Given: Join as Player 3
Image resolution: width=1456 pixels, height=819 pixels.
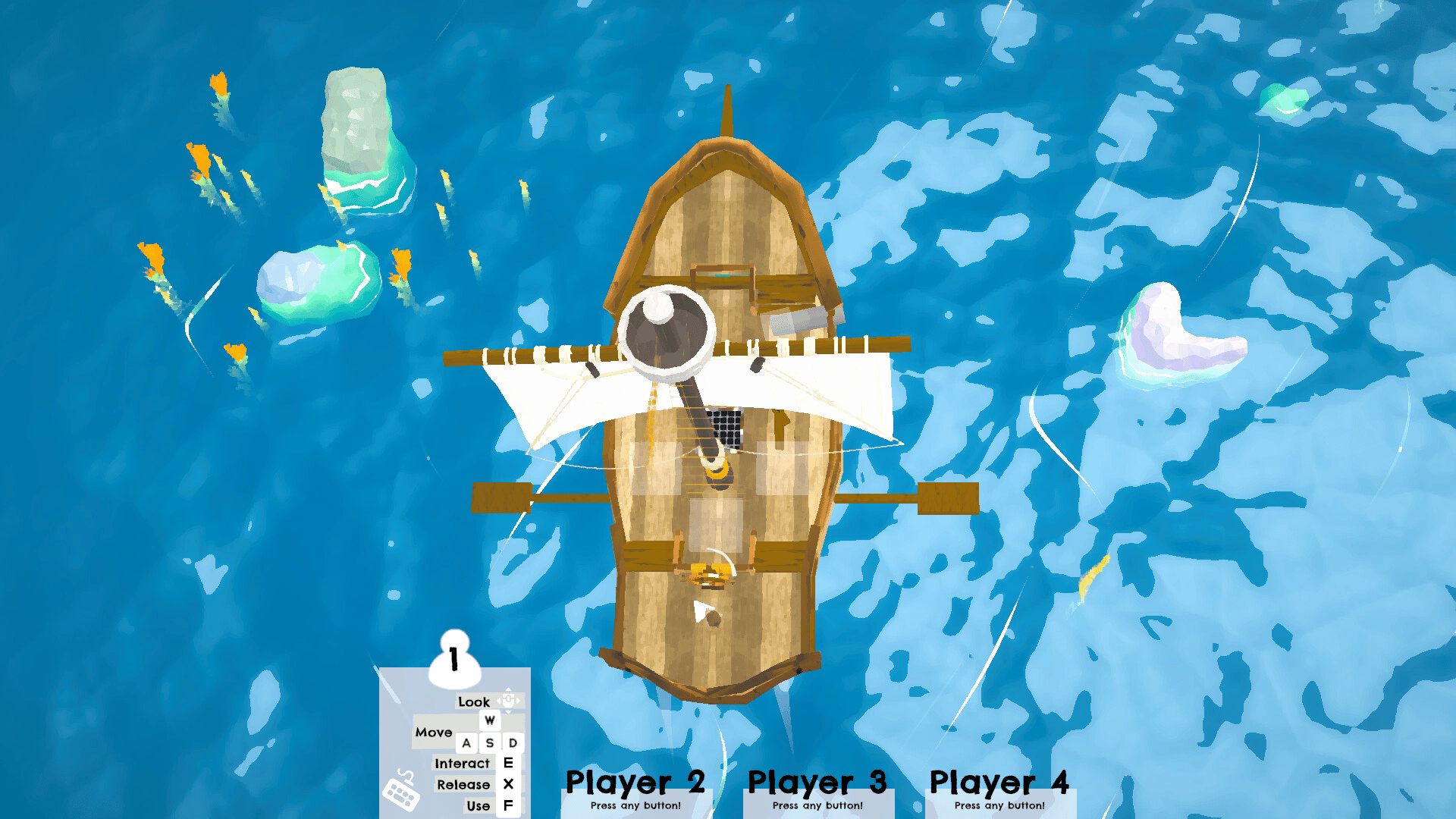Looking at the screenshot, I should click(x=817, y=792).
